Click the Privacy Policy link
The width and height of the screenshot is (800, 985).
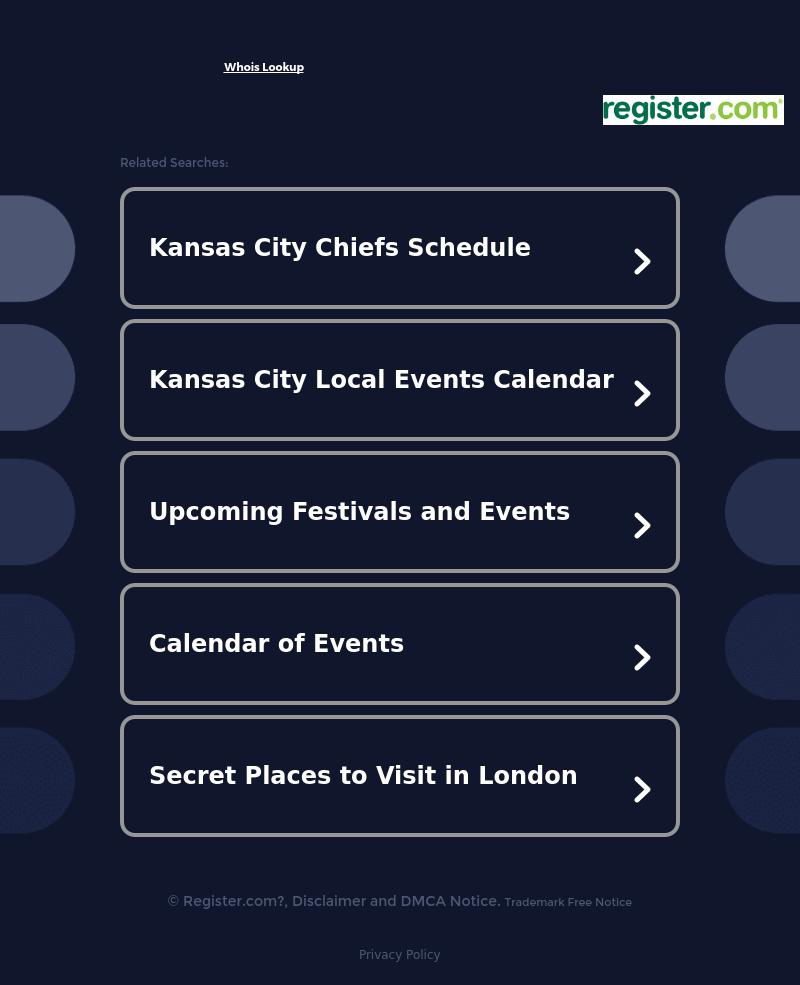pyautogui.click(x=399, y=955)
